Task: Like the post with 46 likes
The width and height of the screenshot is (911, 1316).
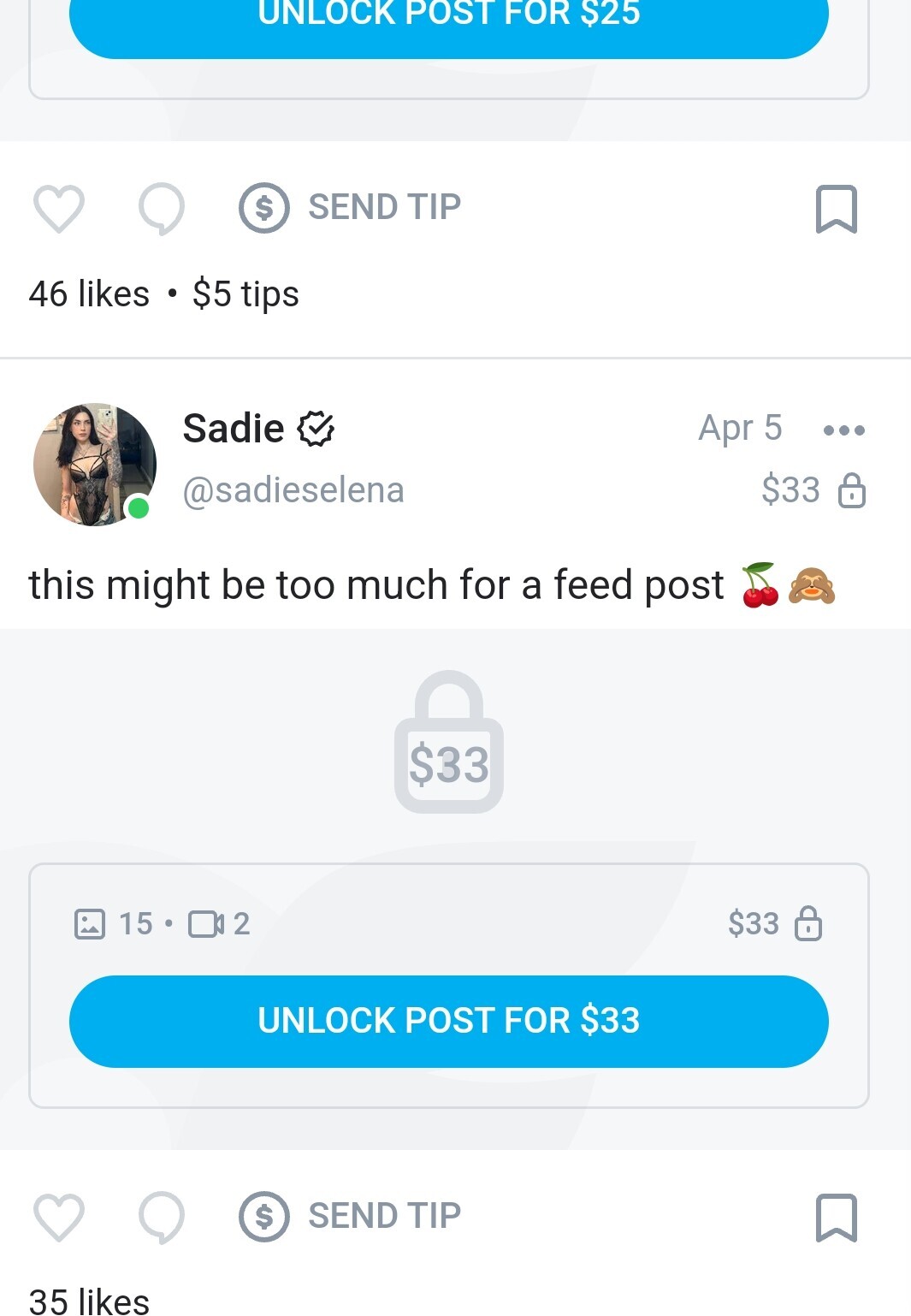Action: coord(58,208)
